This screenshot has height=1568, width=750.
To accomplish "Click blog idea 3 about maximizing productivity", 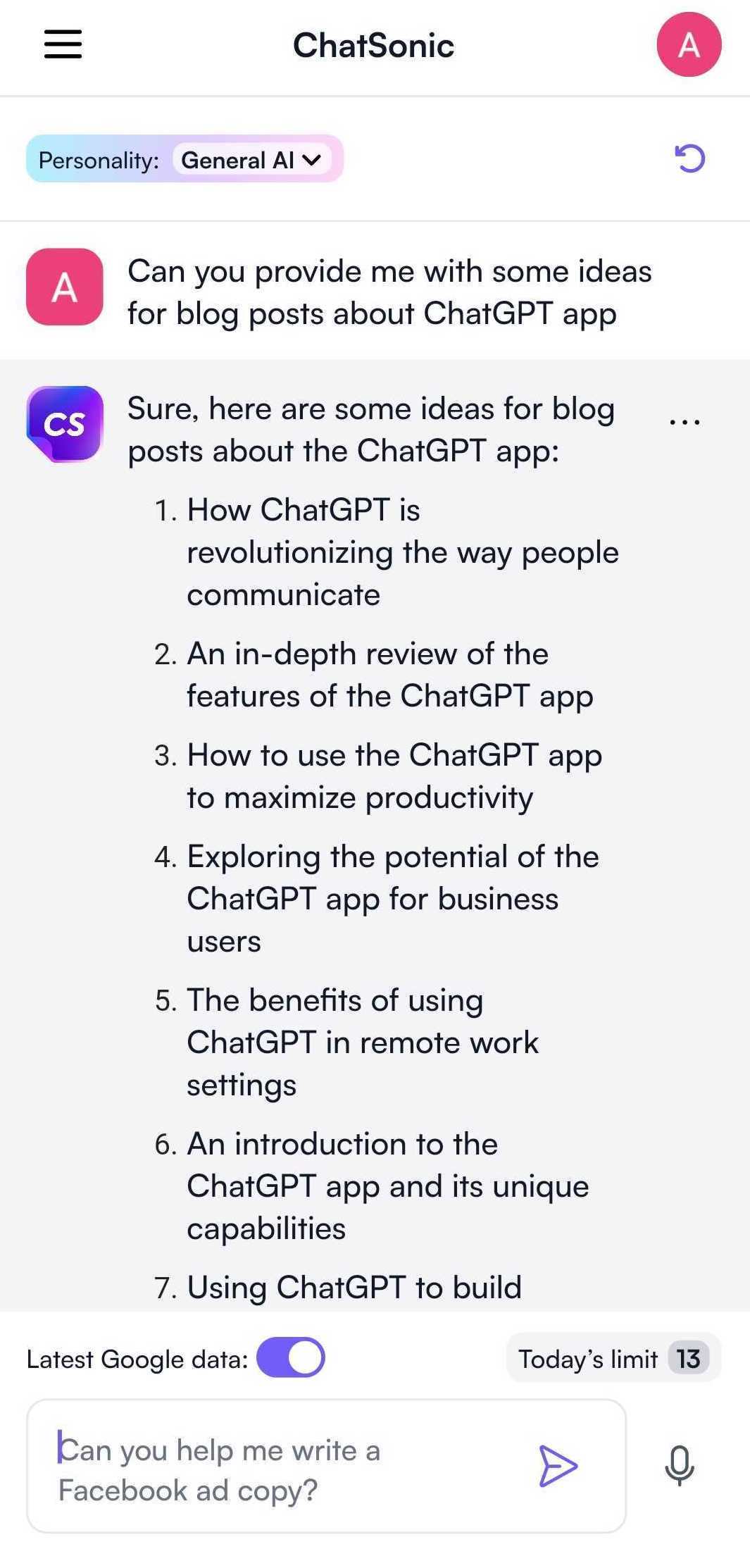I will coord(393,775).
